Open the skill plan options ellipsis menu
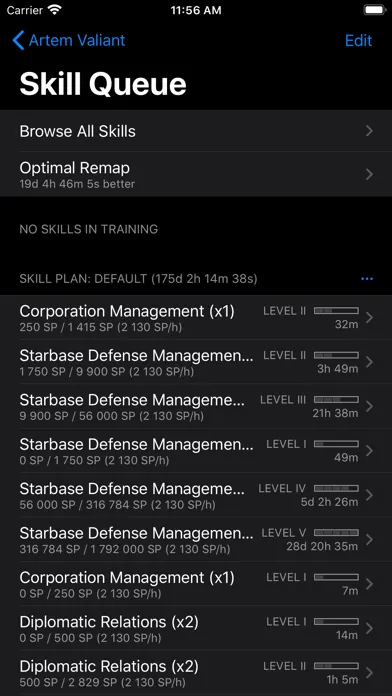The image size is (392, 696). tap(367, 279)
